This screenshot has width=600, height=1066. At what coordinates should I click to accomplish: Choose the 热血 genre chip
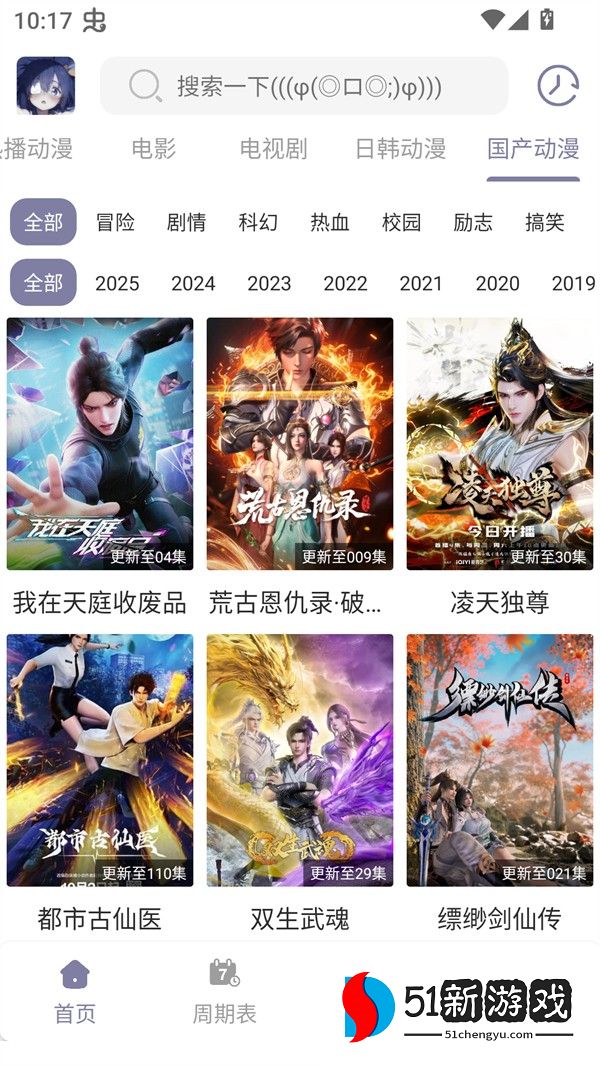(x=330, y=222)
